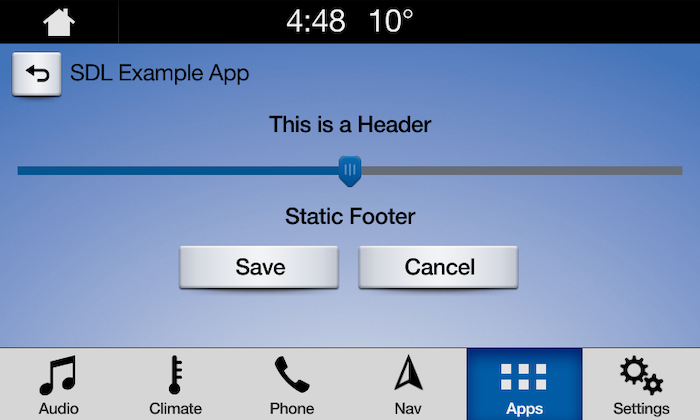Viewport: 700px width, 420px height.
Task: Open the Climate tab
Action: click(x=175, y=385)
